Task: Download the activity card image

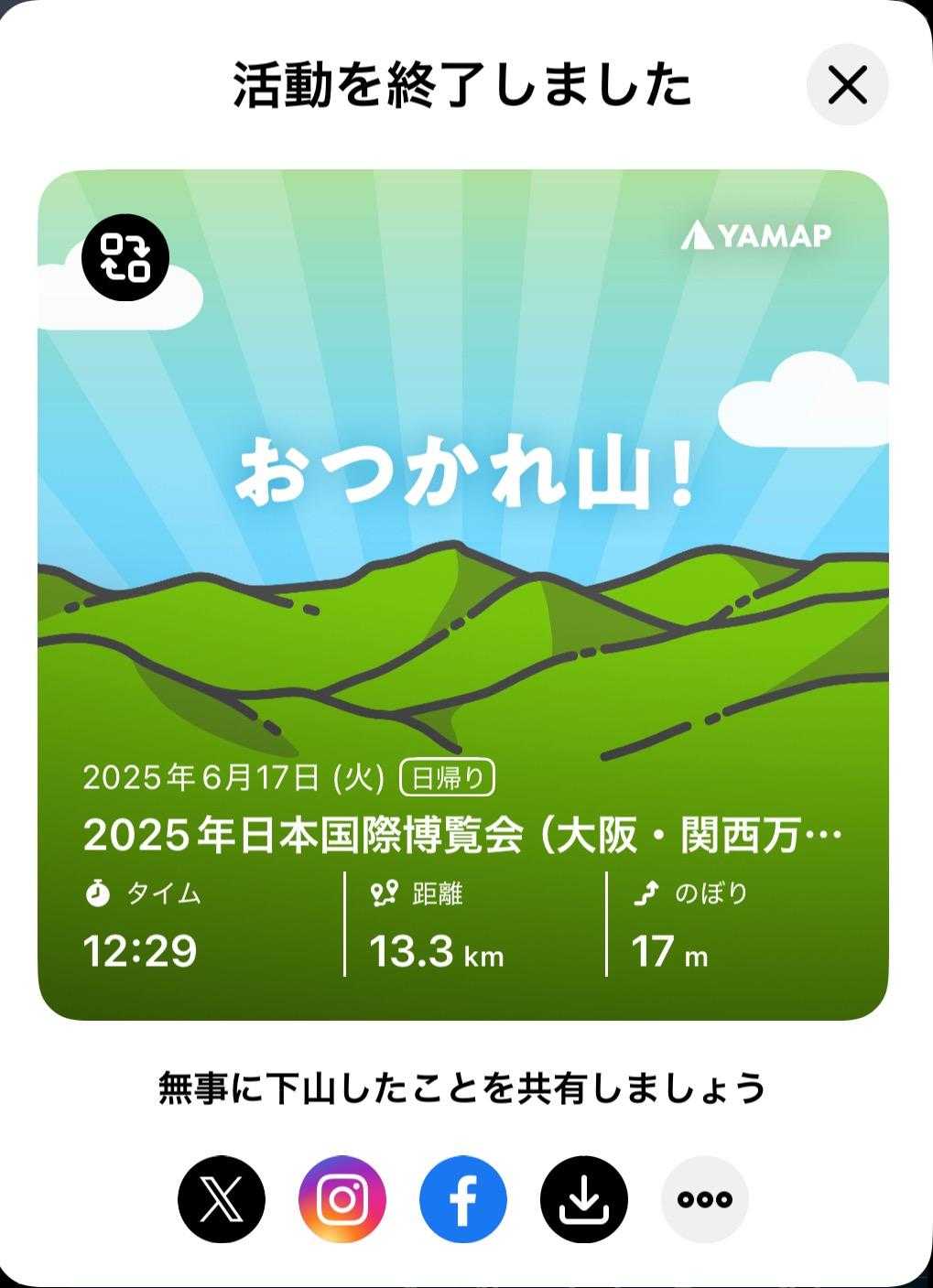Action: [584, 1199]
